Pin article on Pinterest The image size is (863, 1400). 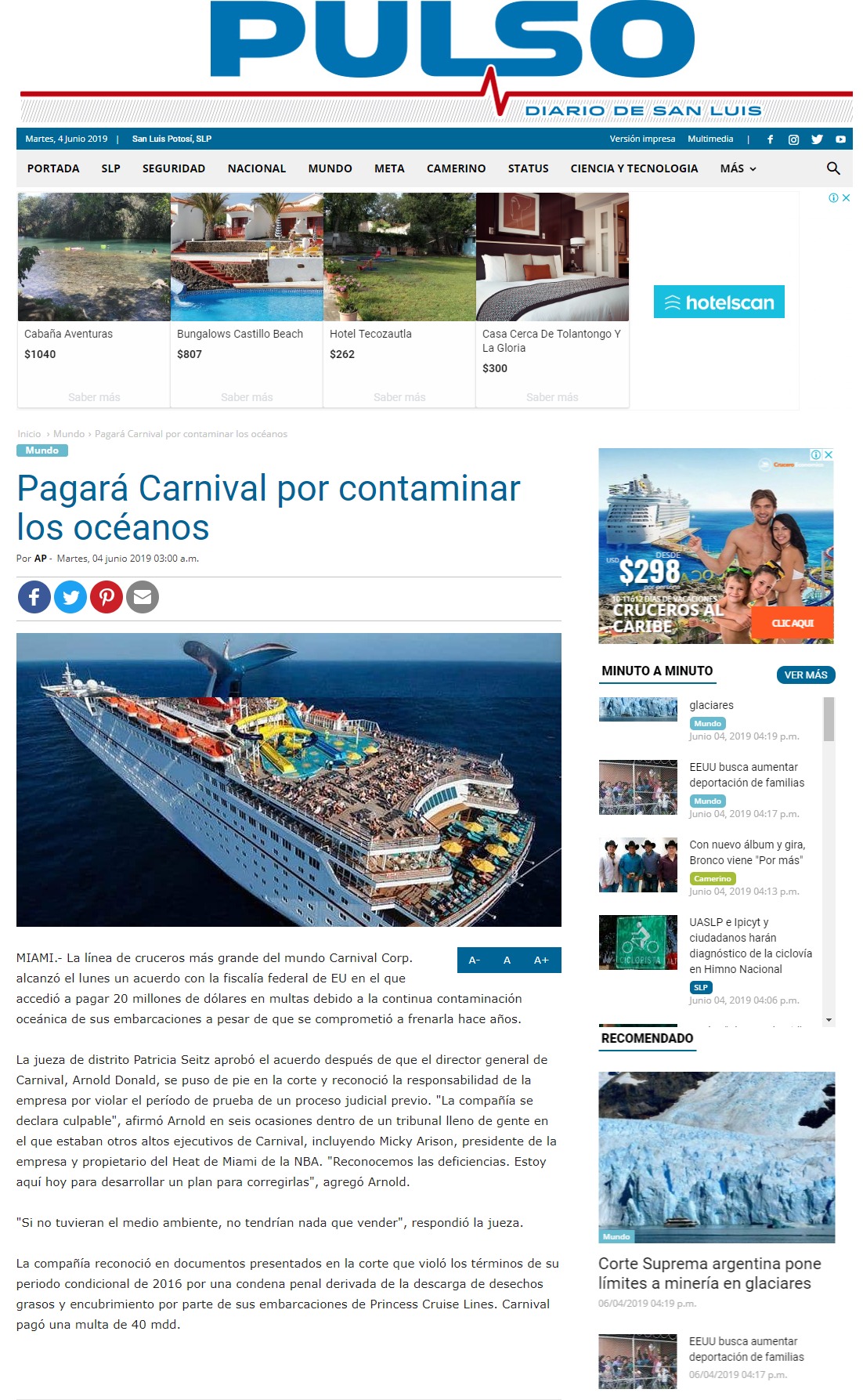(x=107, y=597)
